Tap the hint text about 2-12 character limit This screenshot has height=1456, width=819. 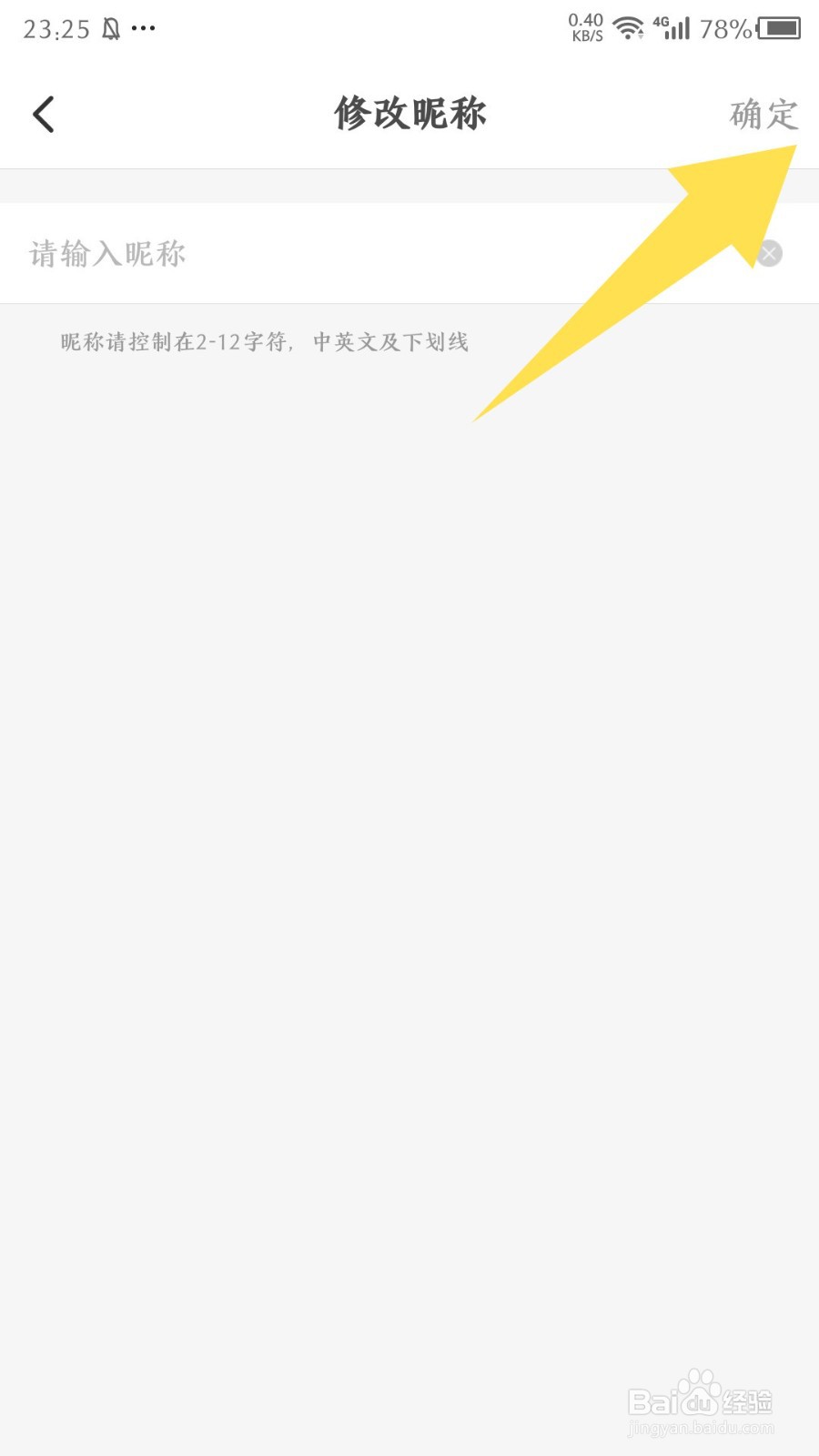pyautogui.click(x=262, y=341)
